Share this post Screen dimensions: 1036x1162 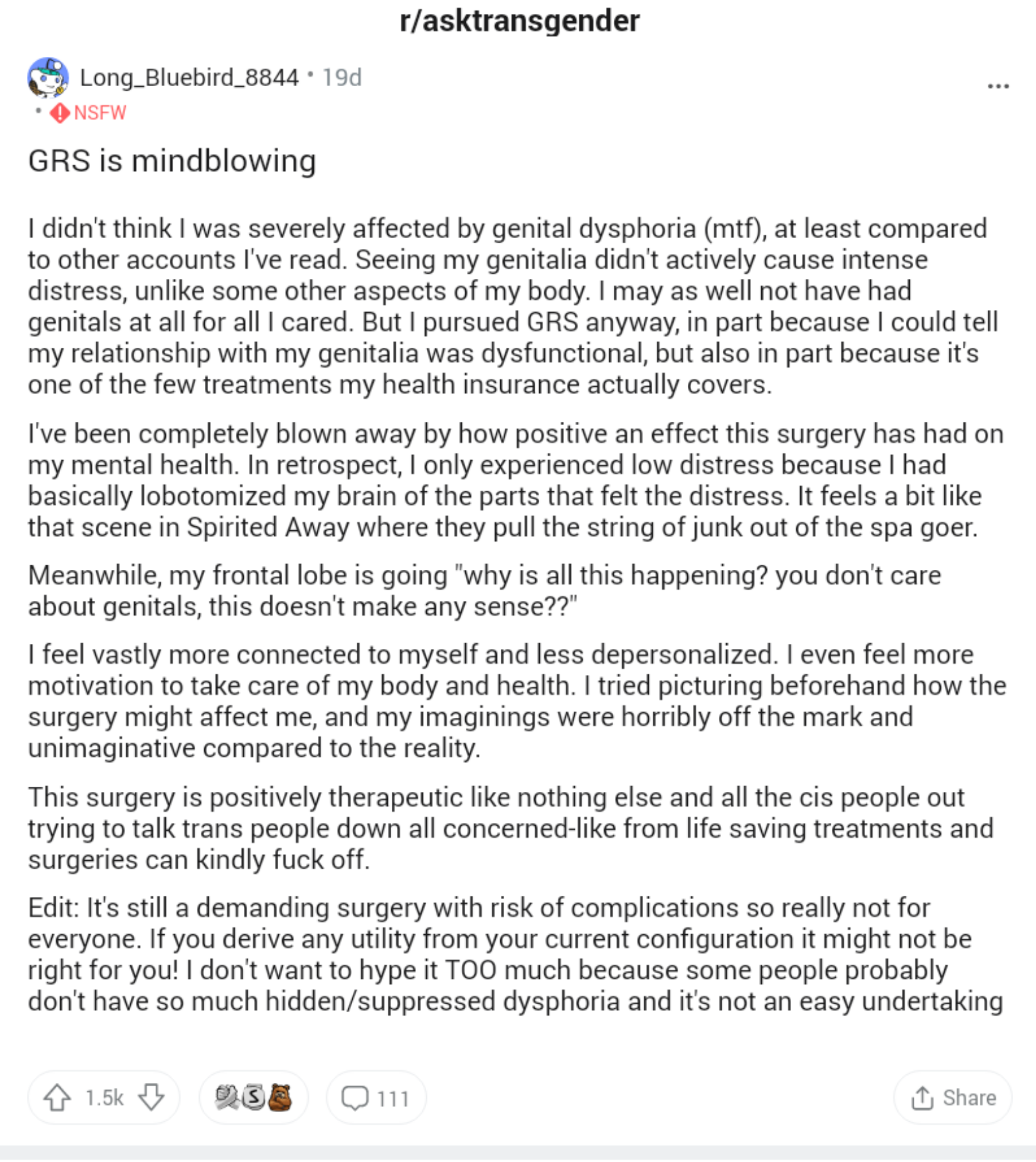tap(952, 1097)
